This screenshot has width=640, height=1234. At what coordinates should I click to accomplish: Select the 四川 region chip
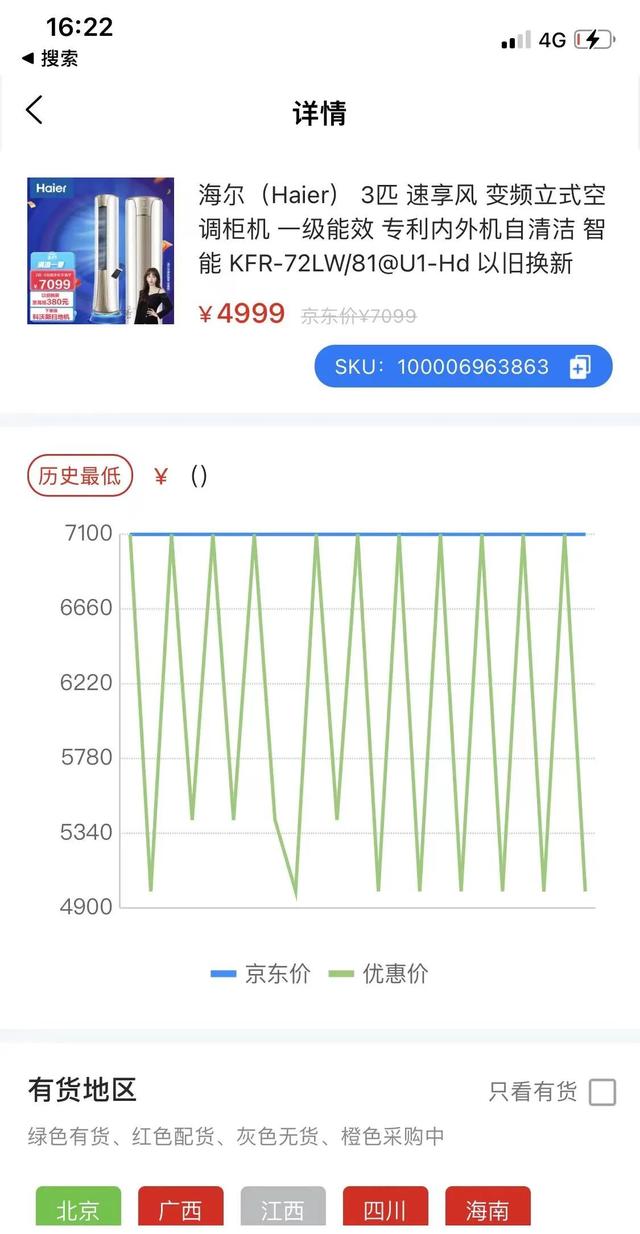385,1208
